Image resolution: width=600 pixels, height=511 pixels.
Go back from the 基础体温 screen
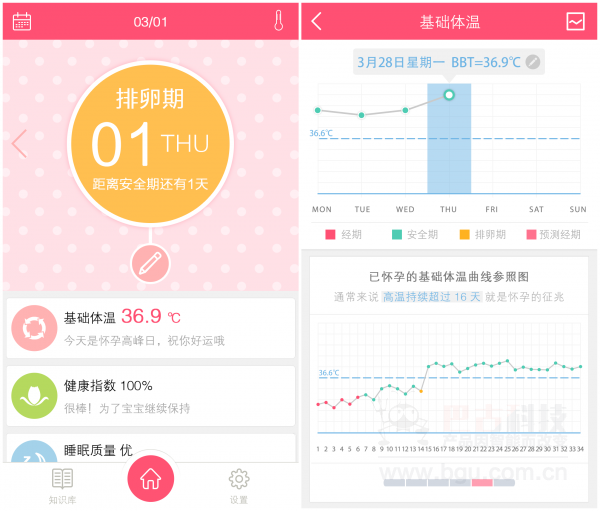click(x=317, y=21)
